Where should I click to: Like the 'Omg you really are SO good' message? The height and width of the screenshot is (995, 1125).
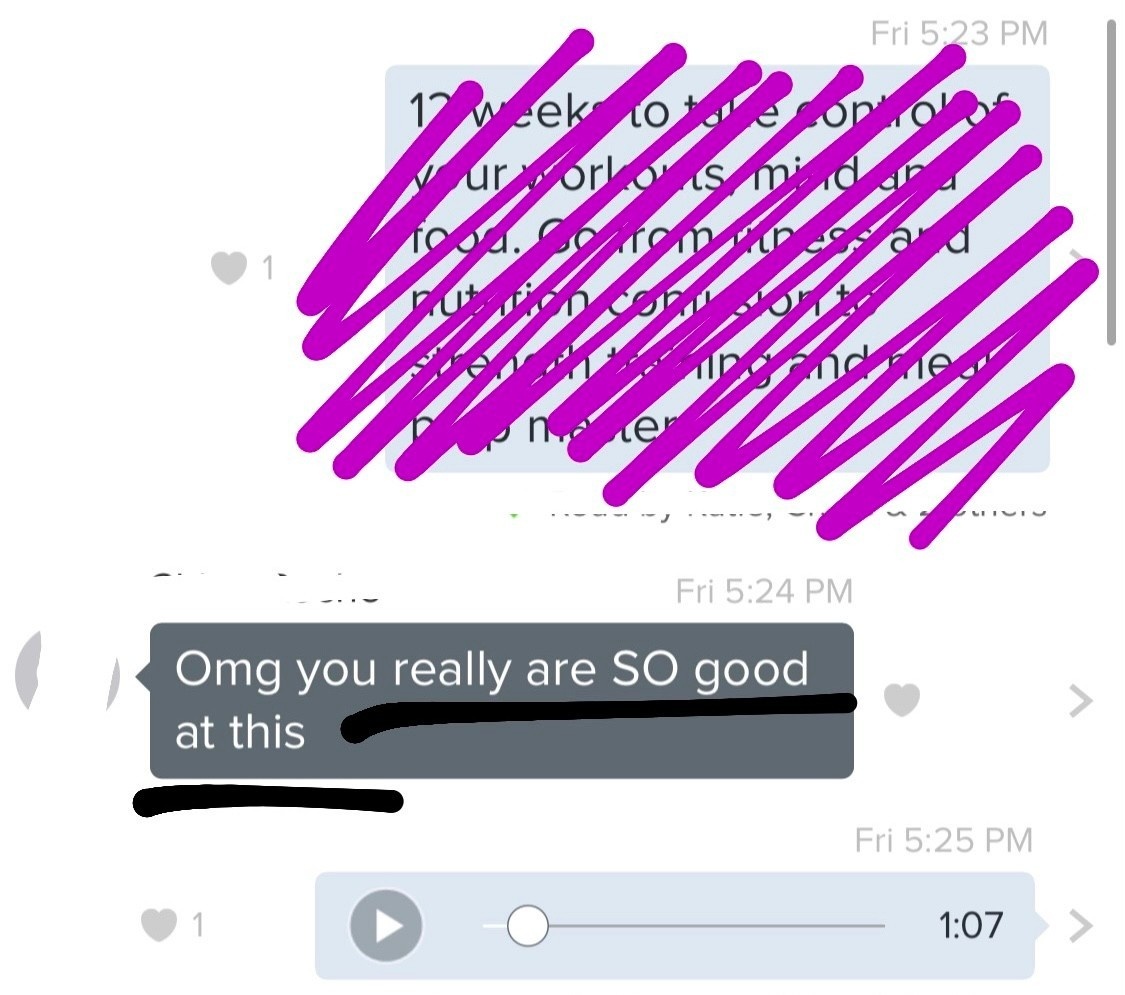pyautogui.click(x=902, y=701)
